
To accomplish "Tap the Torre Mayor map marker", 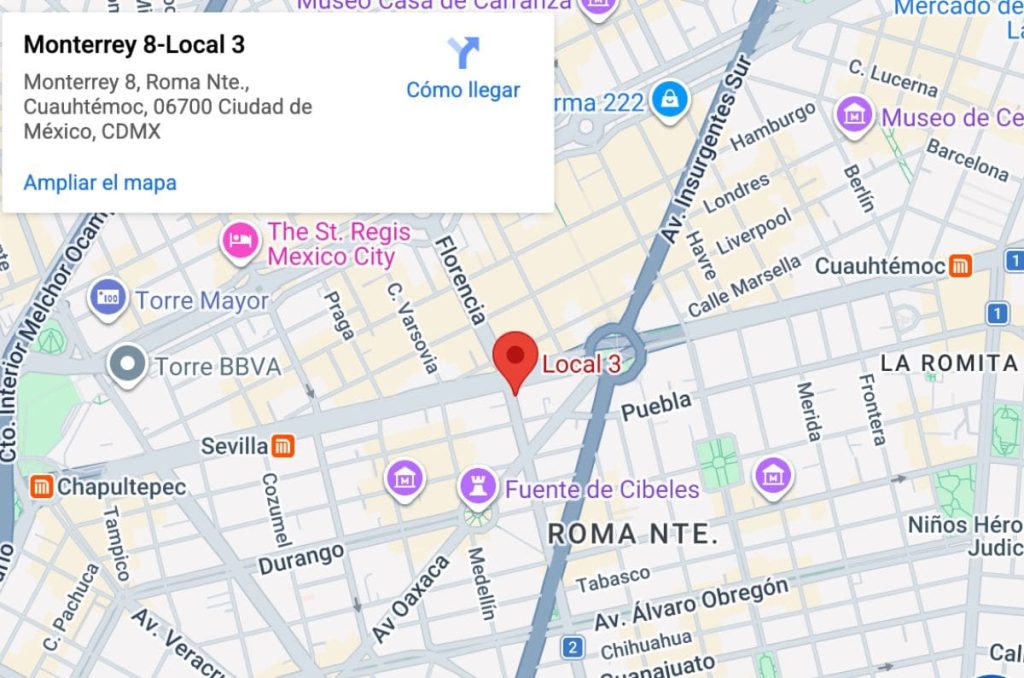I will (x=107, y=299).
